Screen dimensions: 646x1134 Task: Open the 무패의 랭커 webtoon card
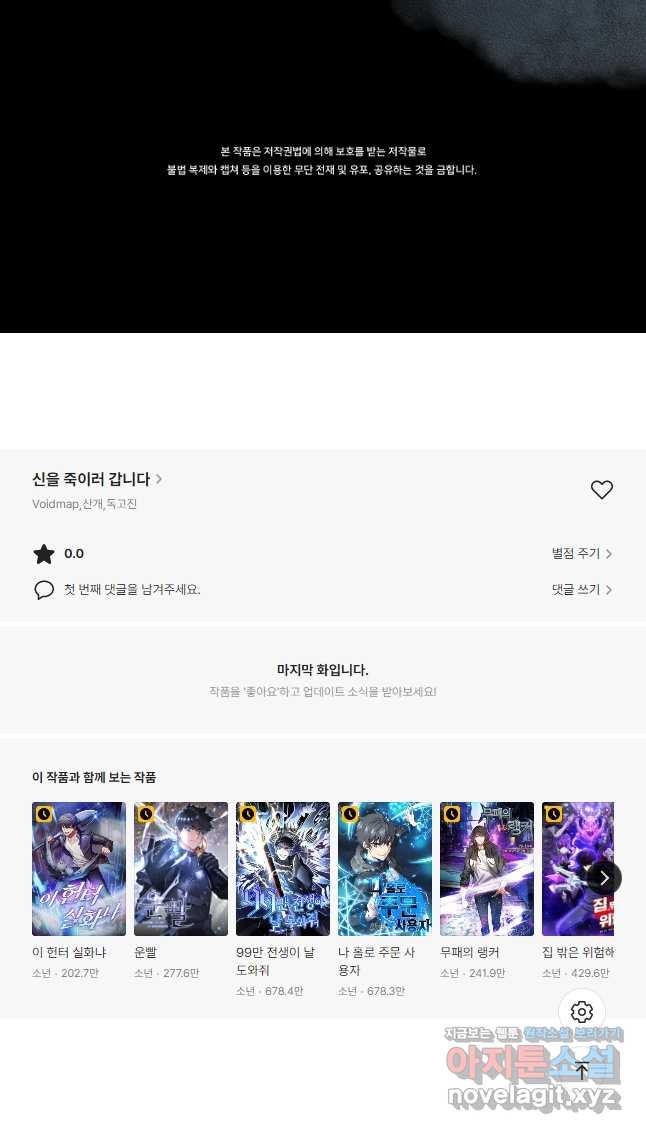[x=487, y=869]
